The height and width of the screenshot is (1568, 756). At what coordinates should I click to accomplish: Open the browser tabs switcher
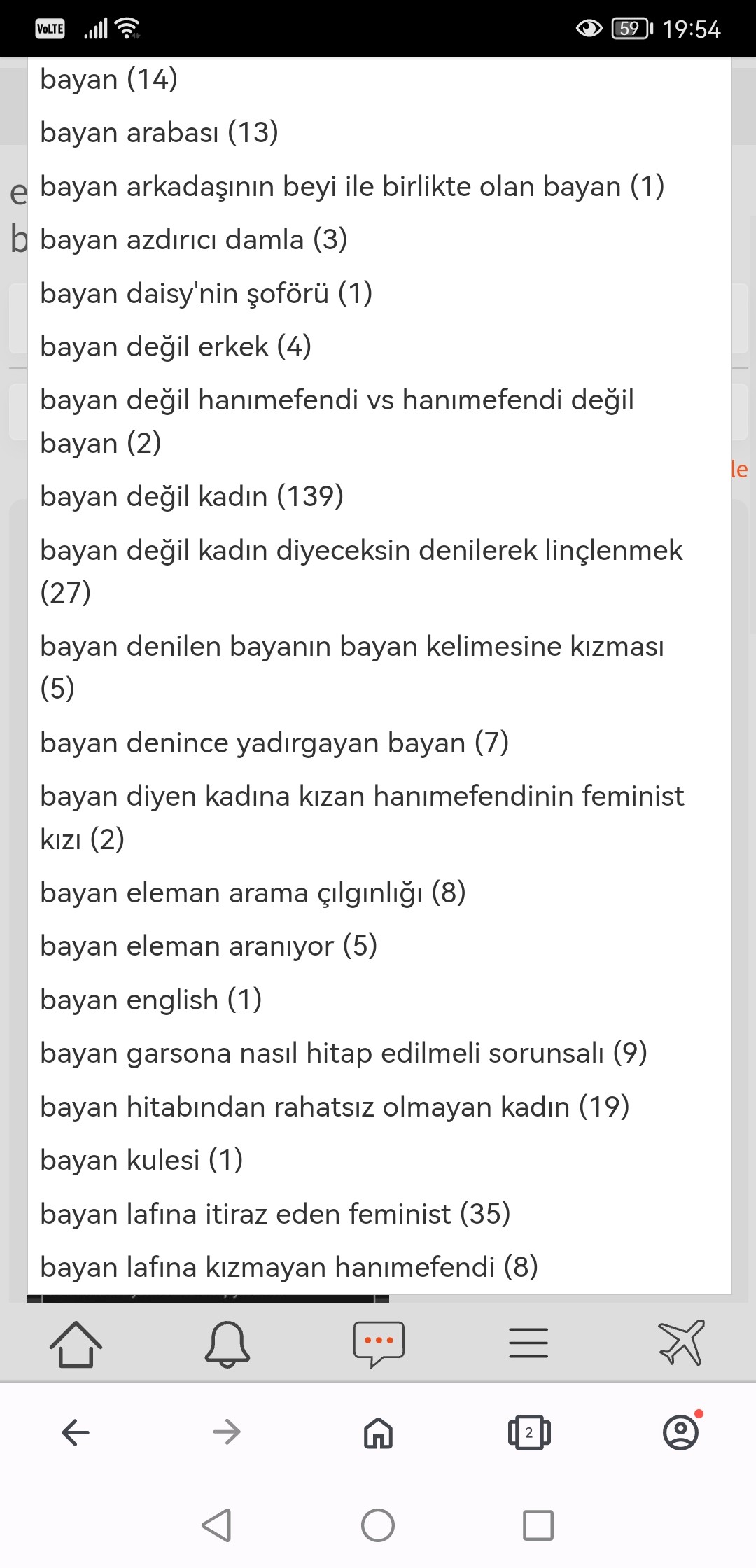pyautogui.click(x=529, y=1432)
